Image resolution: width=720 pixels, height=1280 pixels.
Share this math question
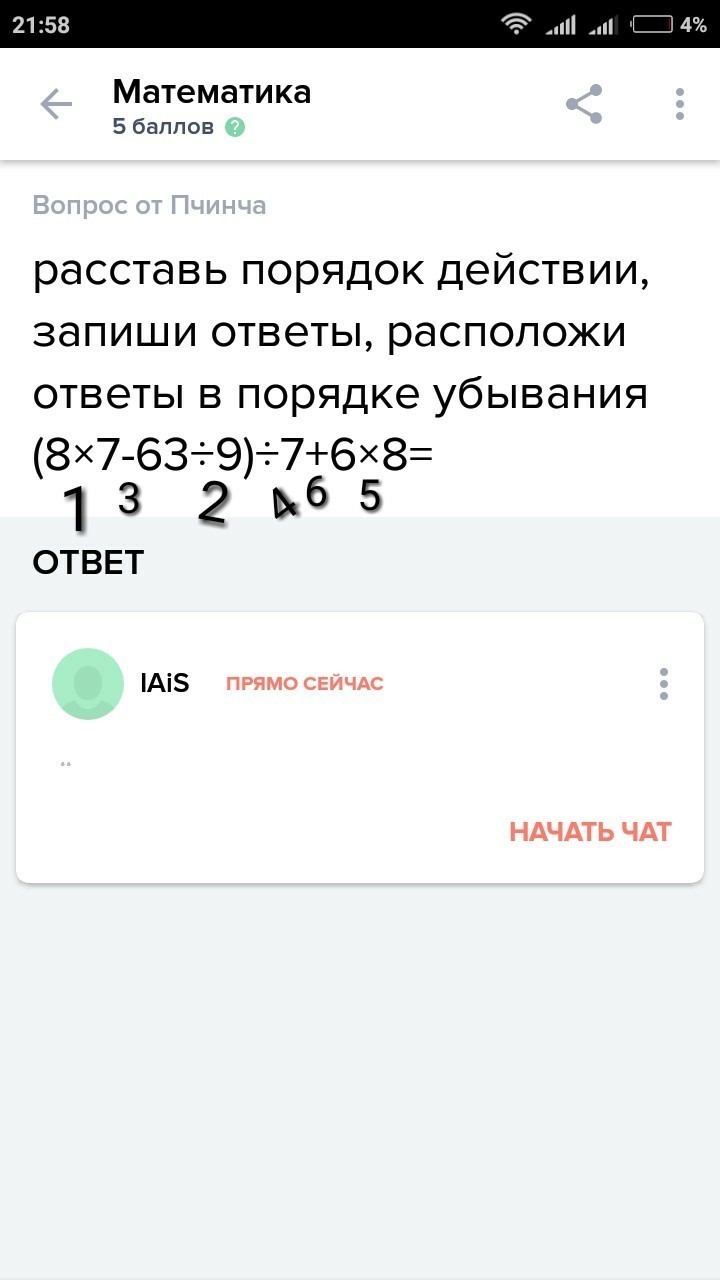point(584,104)
